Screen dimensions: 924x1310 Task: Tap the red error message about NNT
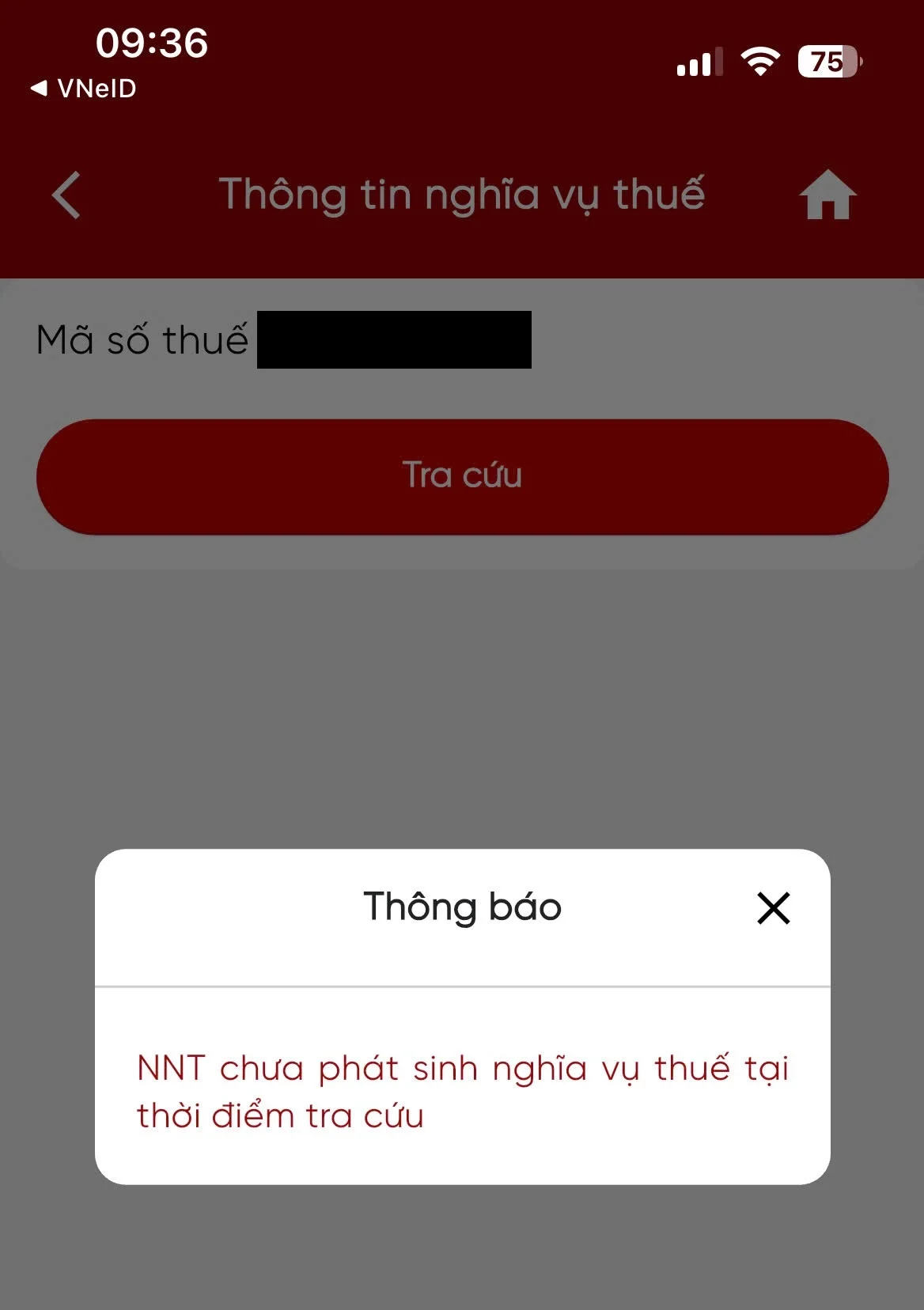pyautogui.click(x=462, y=1090)
